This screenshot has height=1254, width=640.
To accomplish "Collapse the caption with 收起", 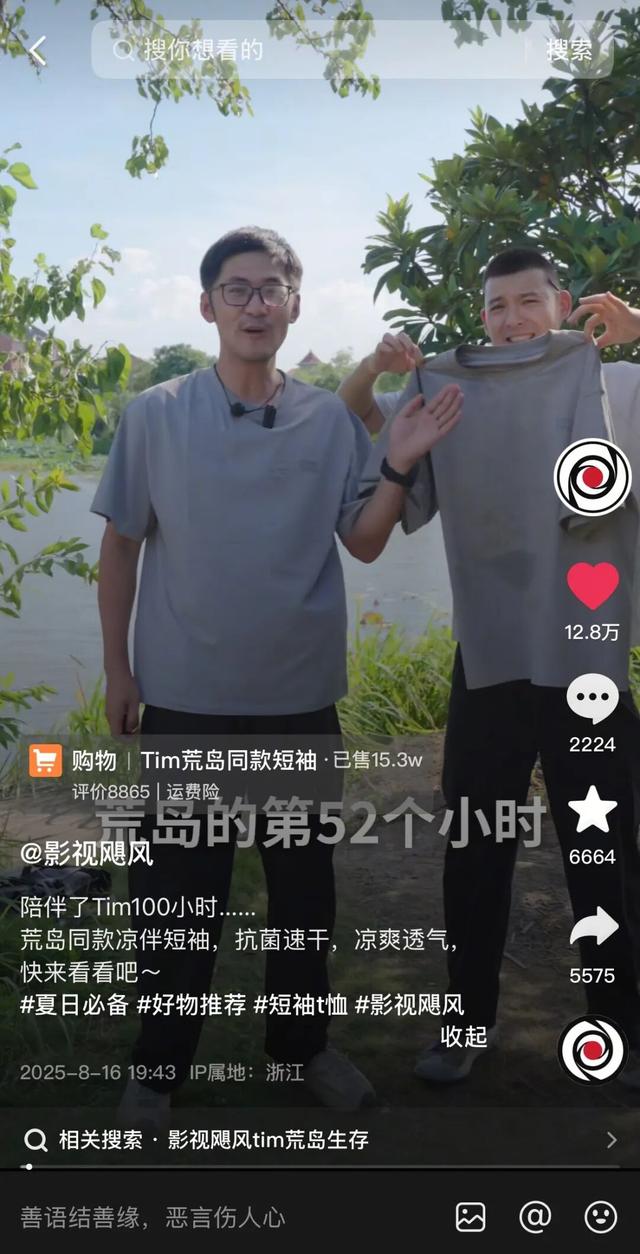I will (463, 1036).
